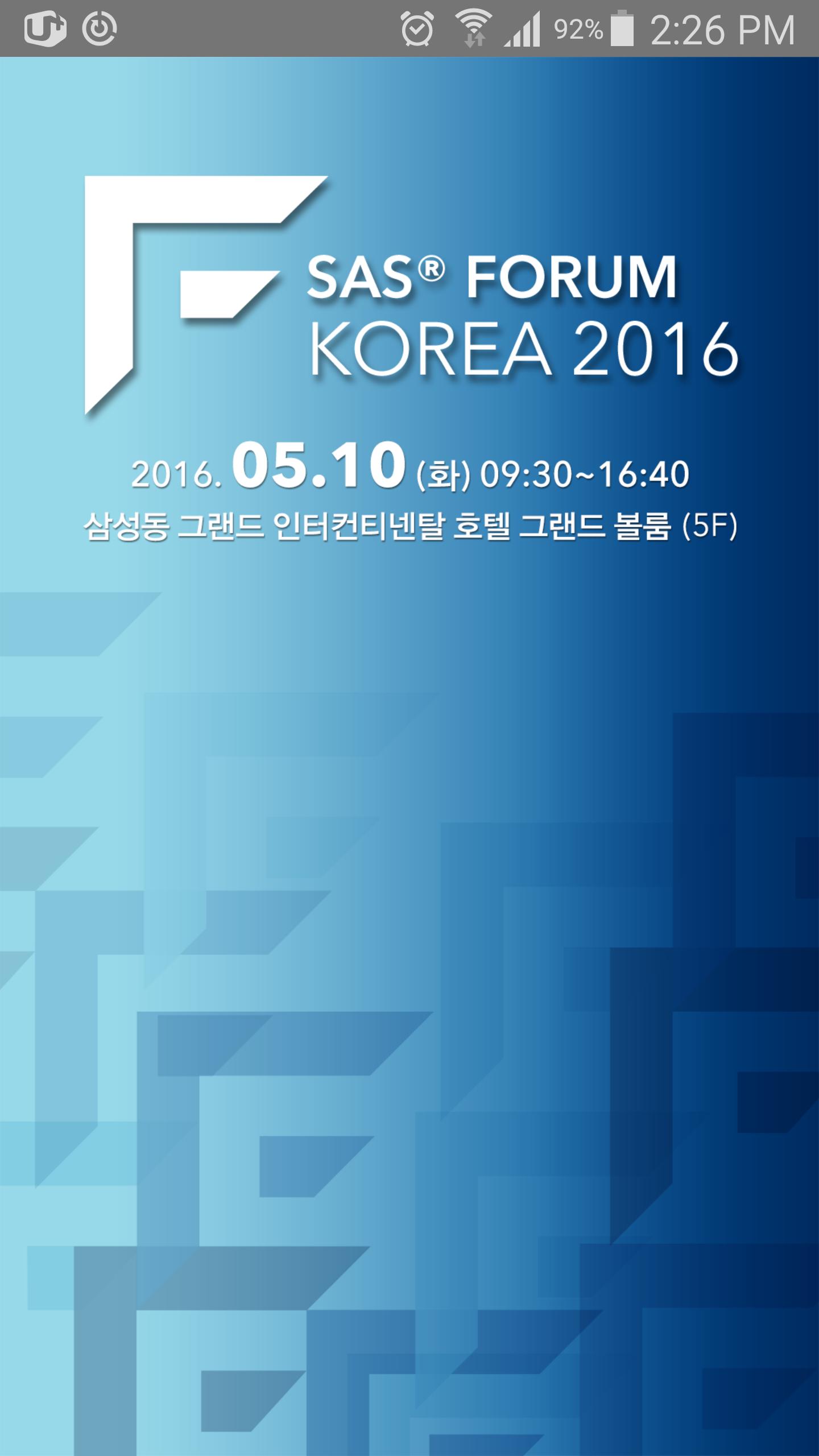Tap the blue gradient splash background
The width and height of the screenshot is (819, 1456).
pos(409,910)
